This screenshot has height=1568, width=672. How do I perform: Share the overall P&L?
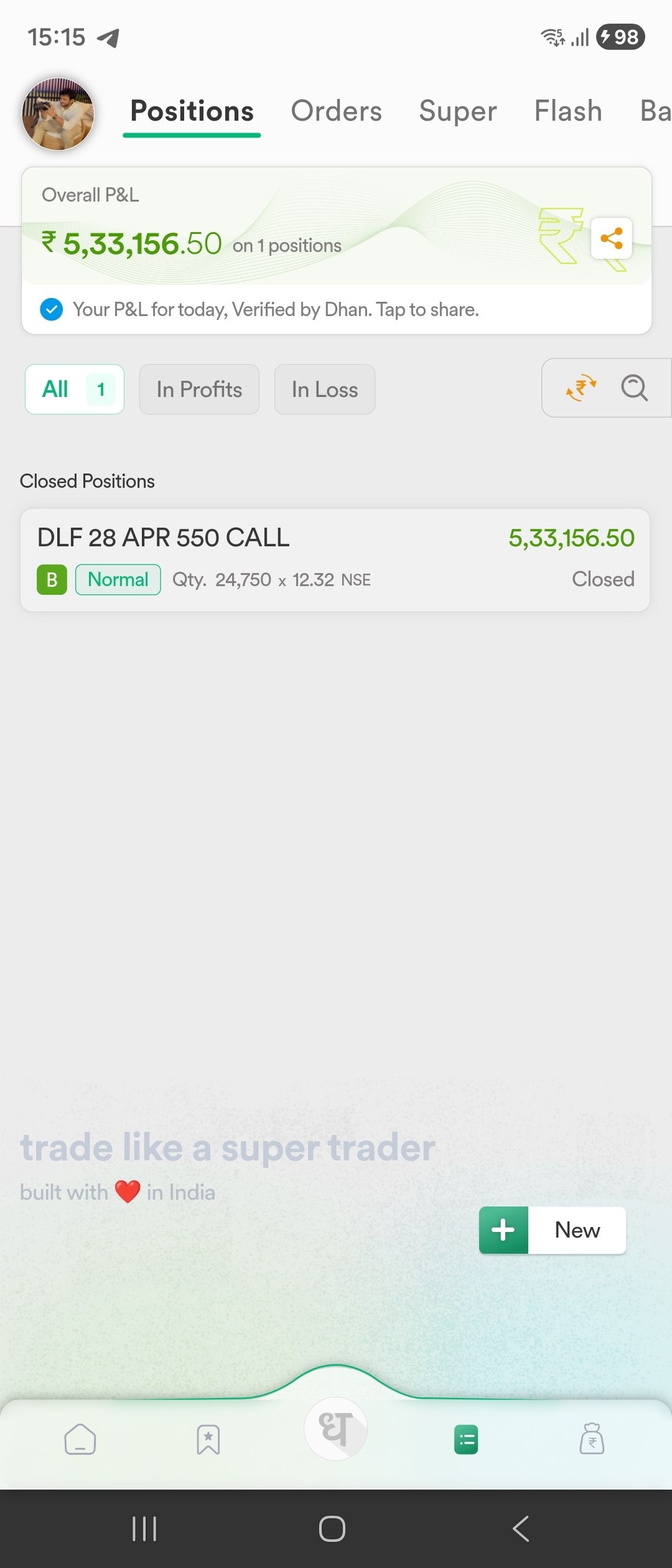pyautogui.click(x=611, y=238)
